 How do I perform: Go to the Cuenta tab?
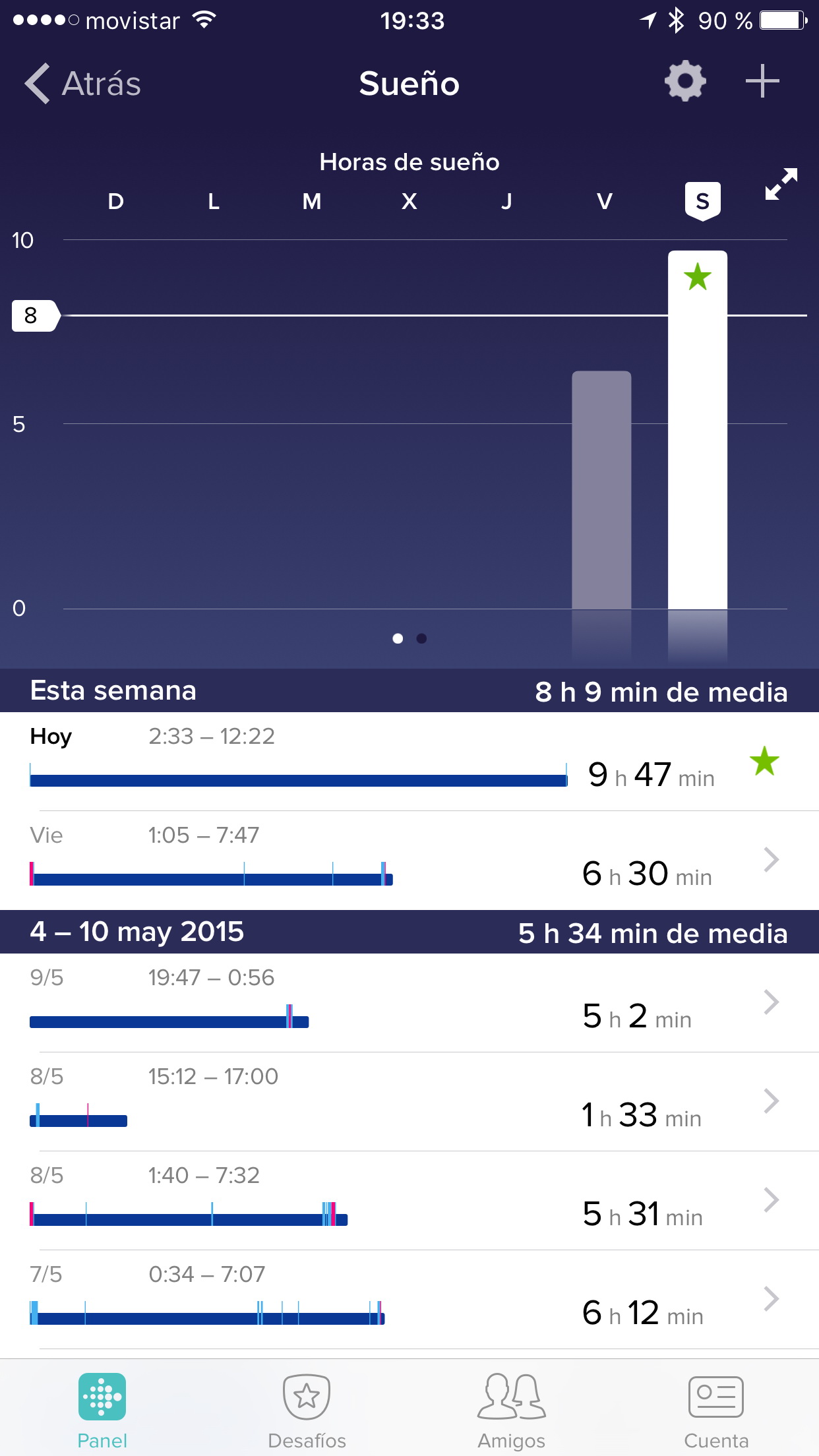pos(716,1409)
